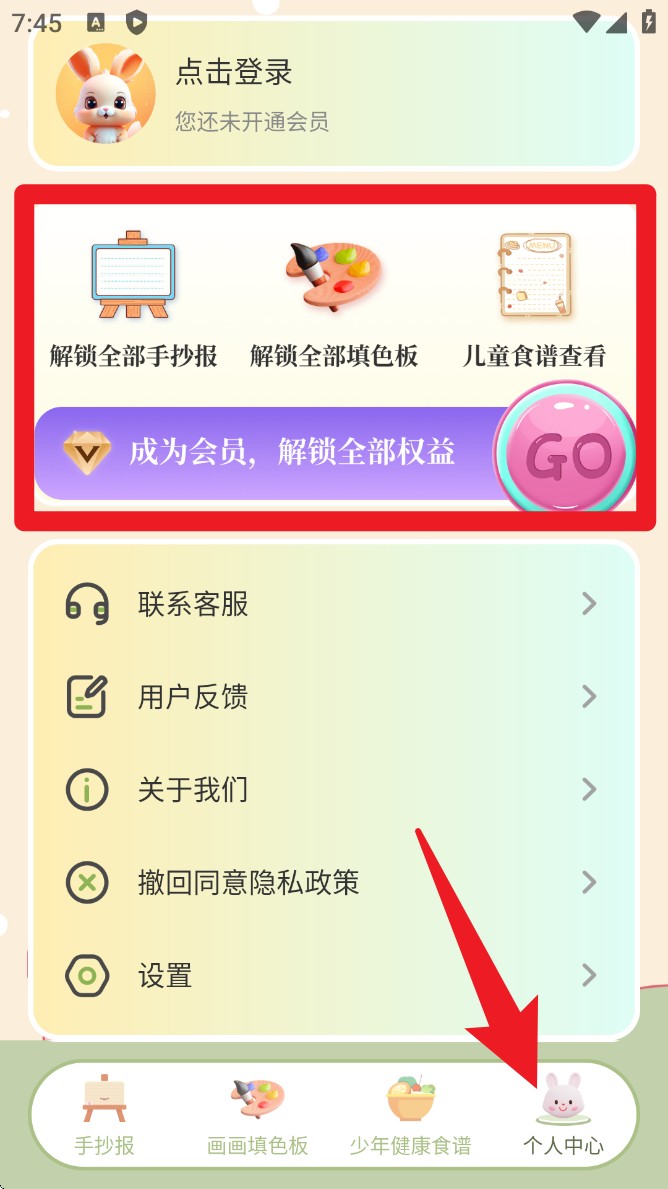
Task: Tap 点击登录 to log in
Action: [234, 73]
